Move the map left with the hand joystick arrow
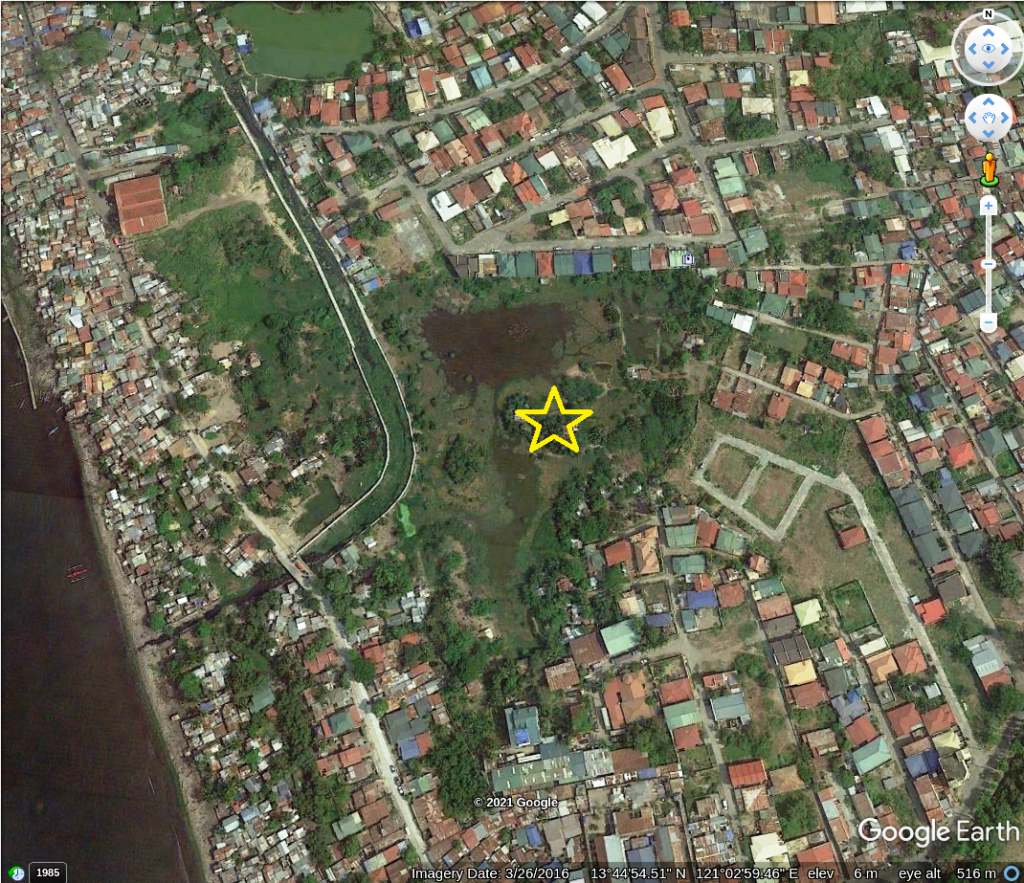Screen dimensions: 1024x883 972,119
